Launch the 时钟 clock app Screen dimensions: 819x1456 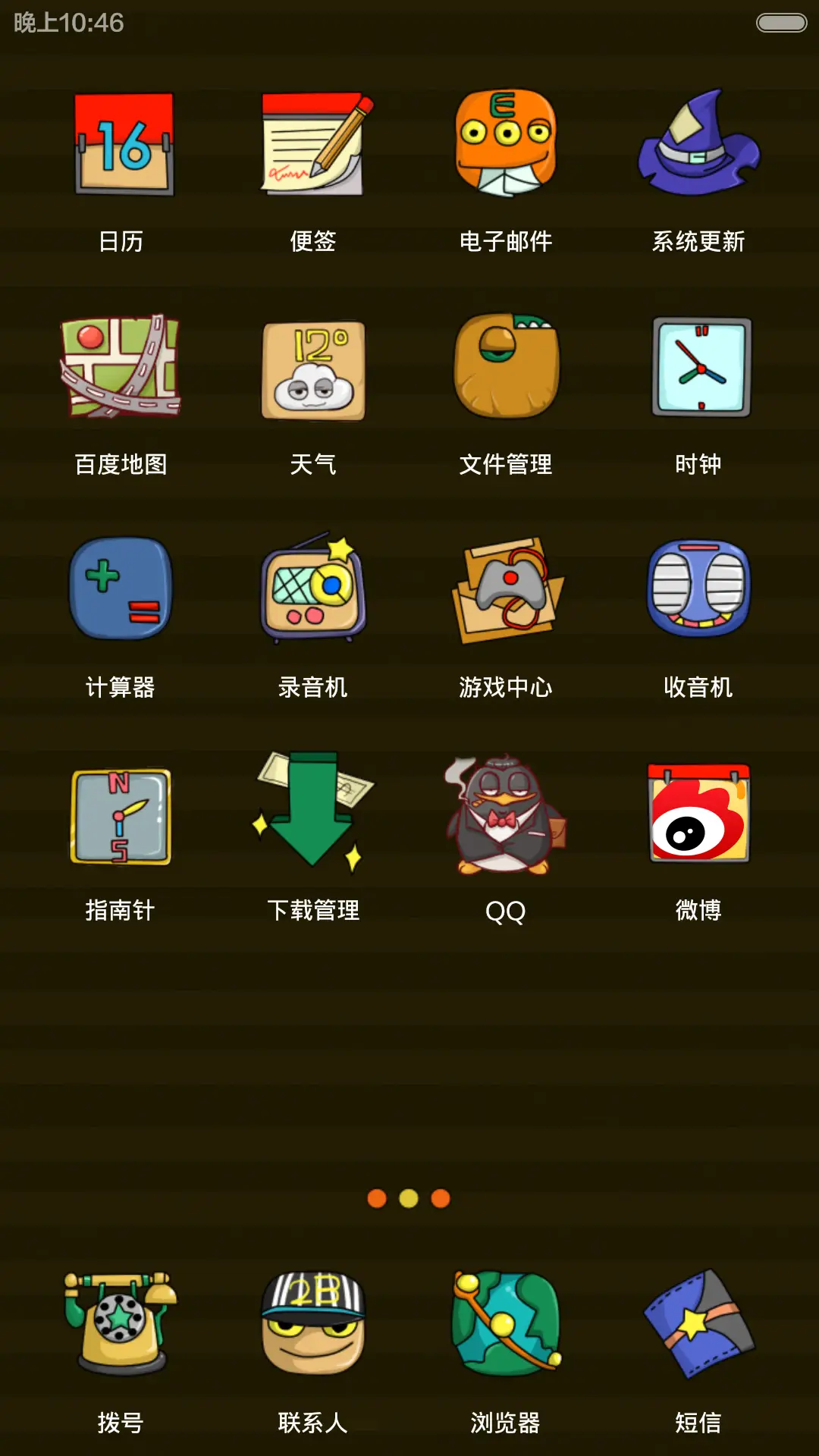point(698,368)
